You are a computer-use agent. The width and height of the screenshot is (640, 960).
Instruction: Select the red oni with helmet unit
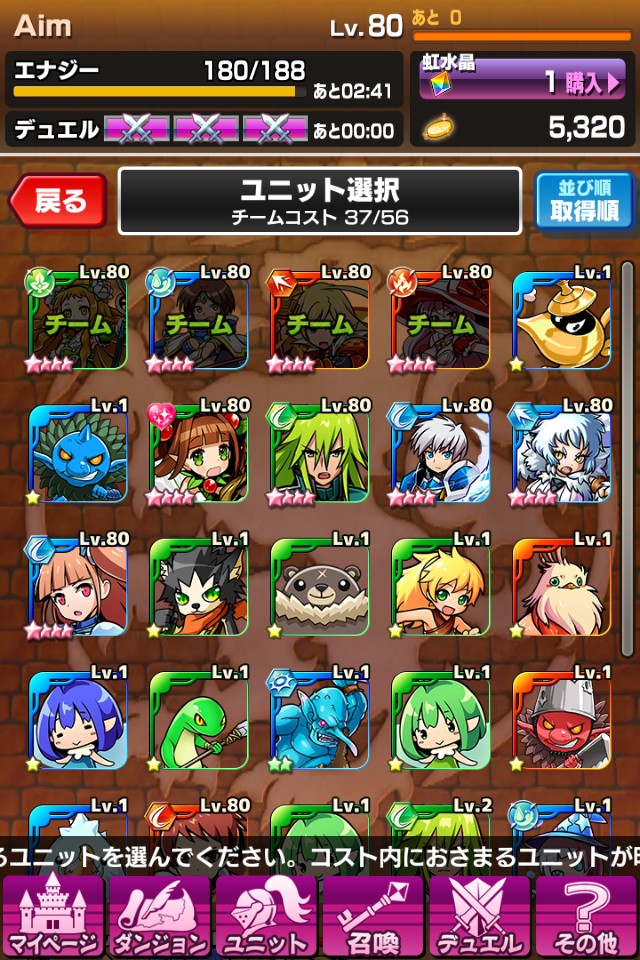point(562,722)
